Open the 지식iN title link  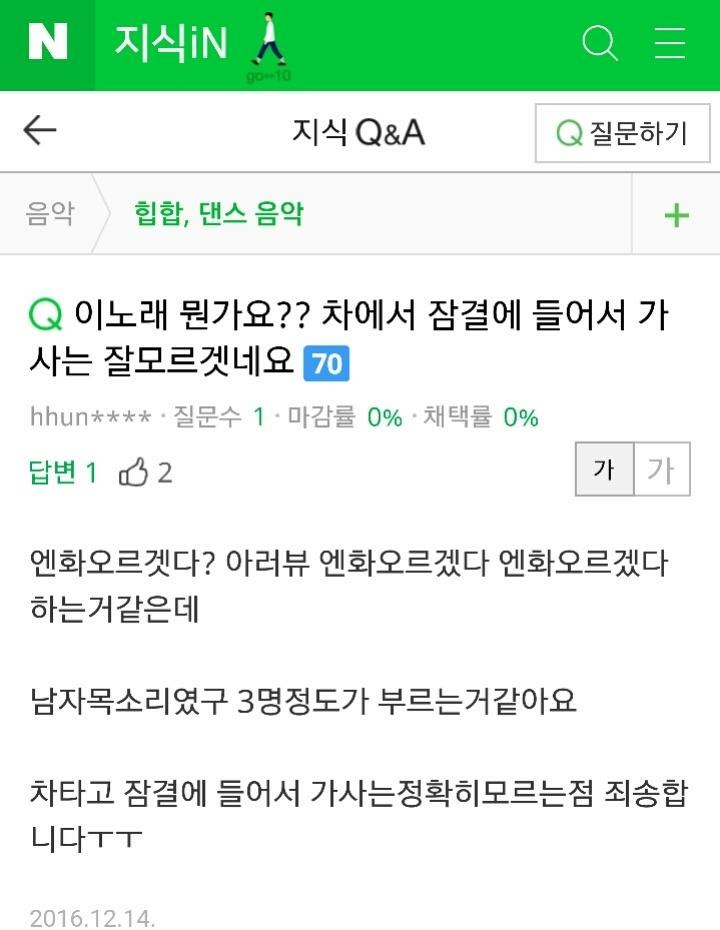click(x=171, y=43)
